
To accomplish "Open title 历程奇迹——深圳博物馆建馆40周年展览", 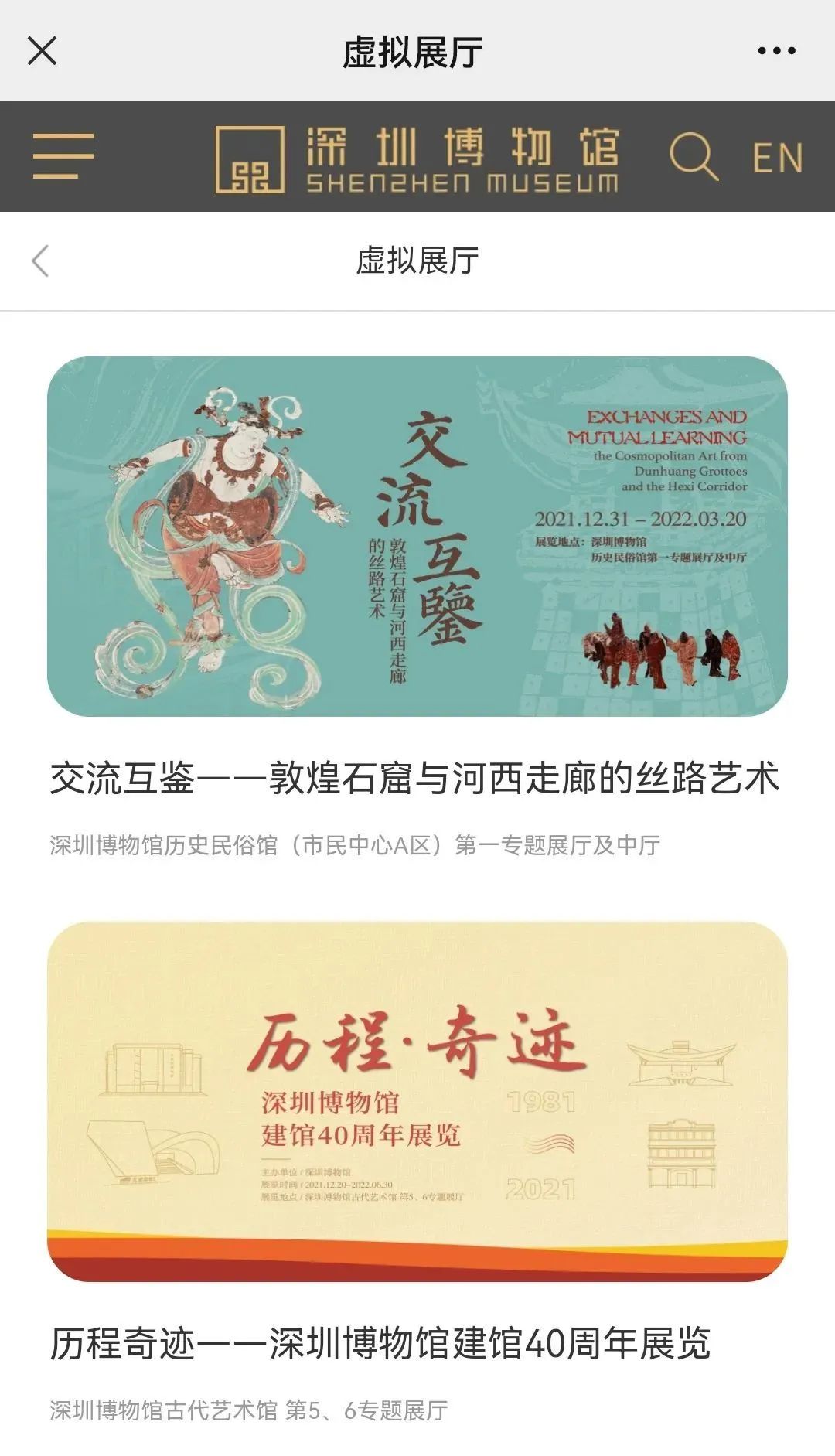I will (380, 1343).
